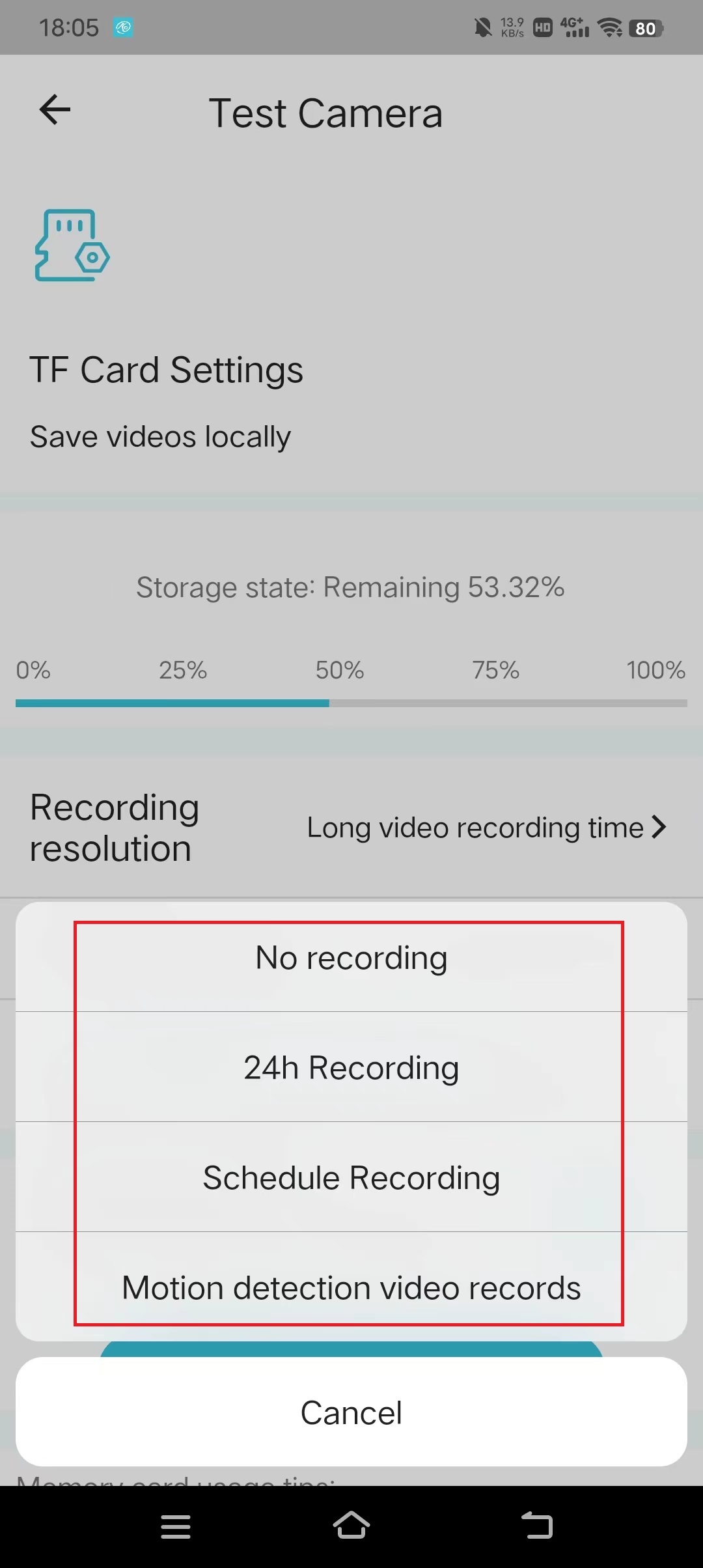Open Recording resolution setting
This screenshot has width=703, height=1568.
pos(351,828)
